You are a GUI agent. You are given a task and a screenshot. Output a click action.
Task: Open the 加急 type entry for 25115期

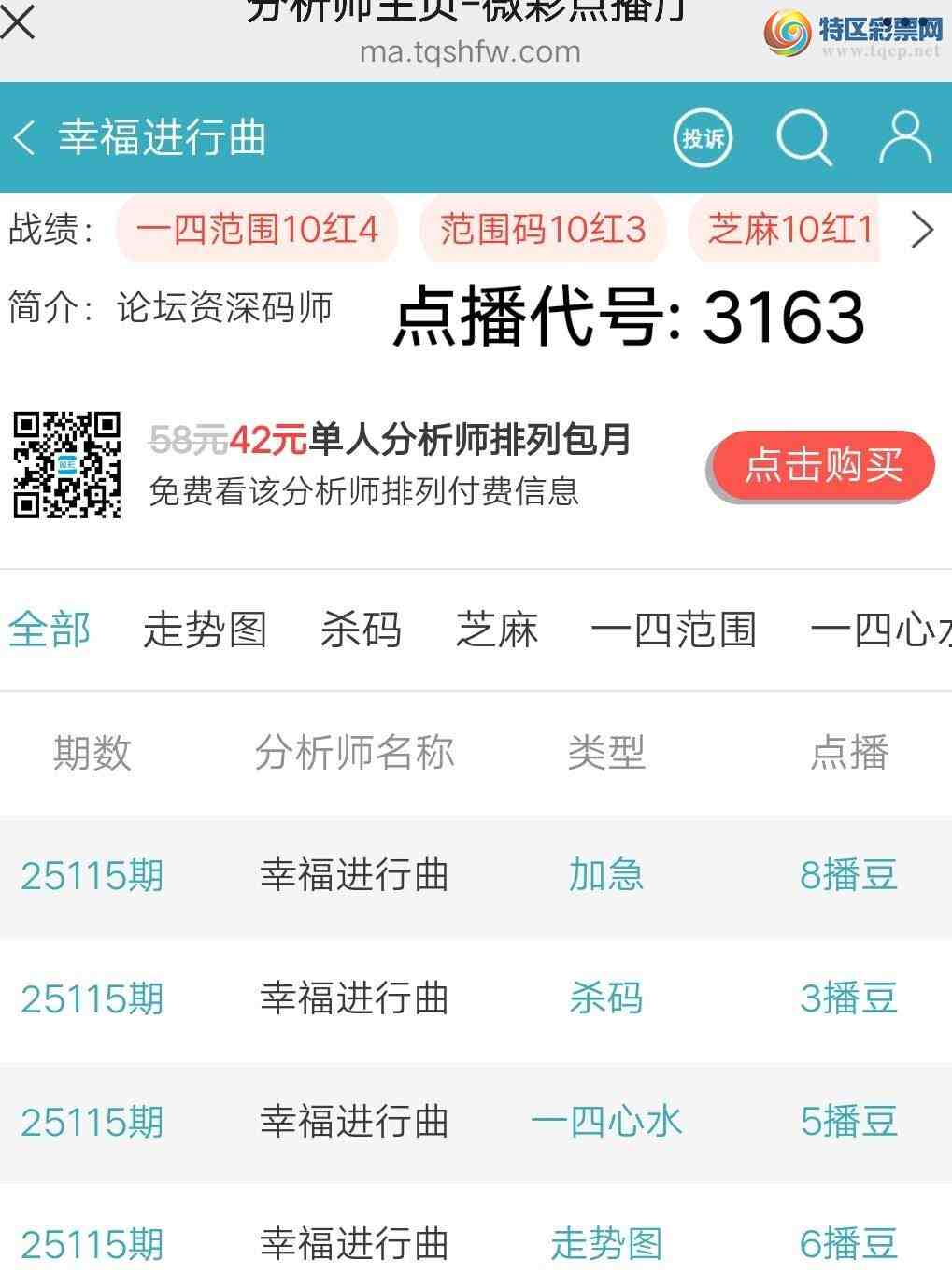click(605, 874)
